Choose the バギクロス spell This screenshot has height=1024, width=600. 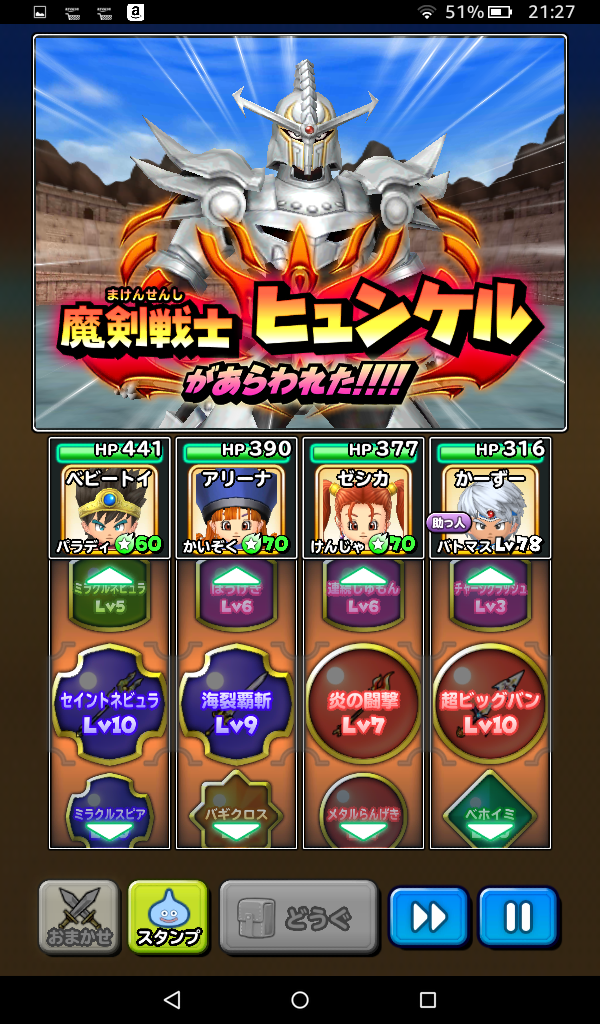[236, 810]
